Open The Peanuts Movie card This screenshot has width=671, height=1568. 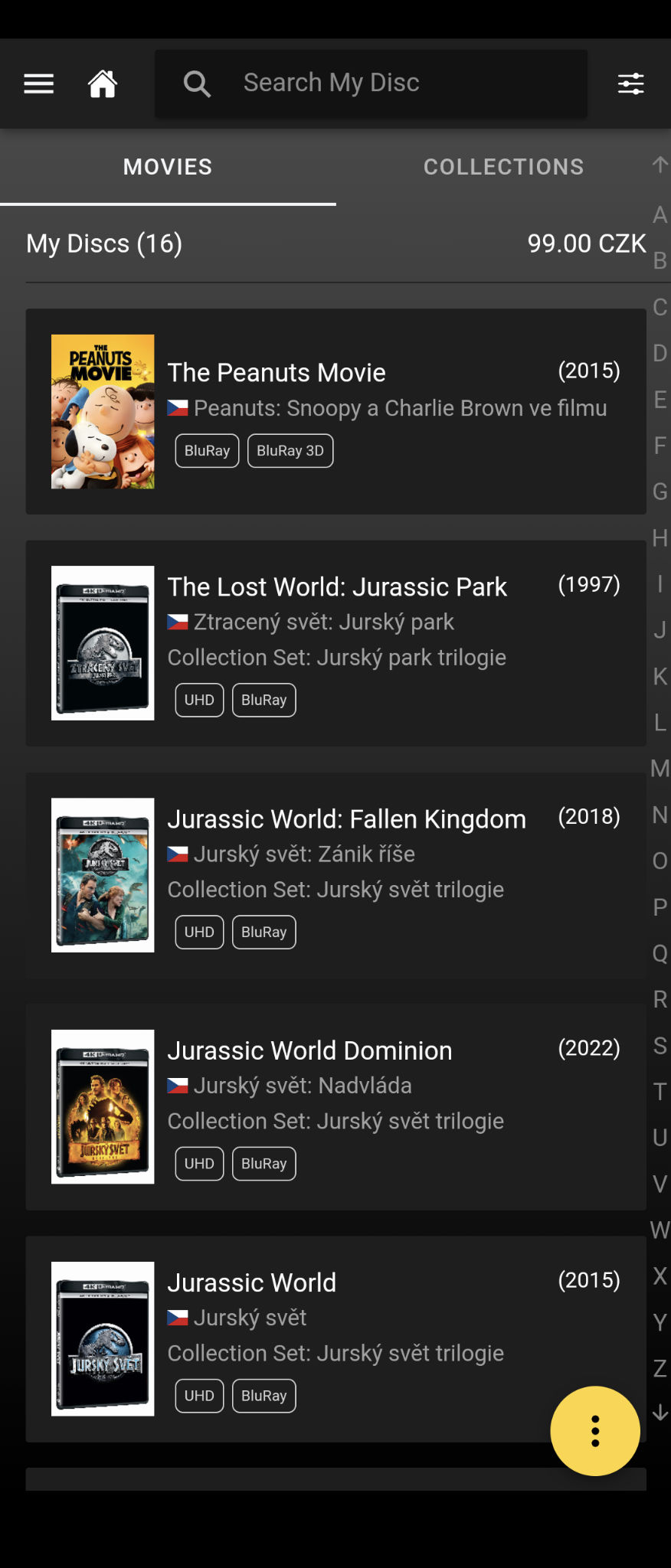click(335, 411)
